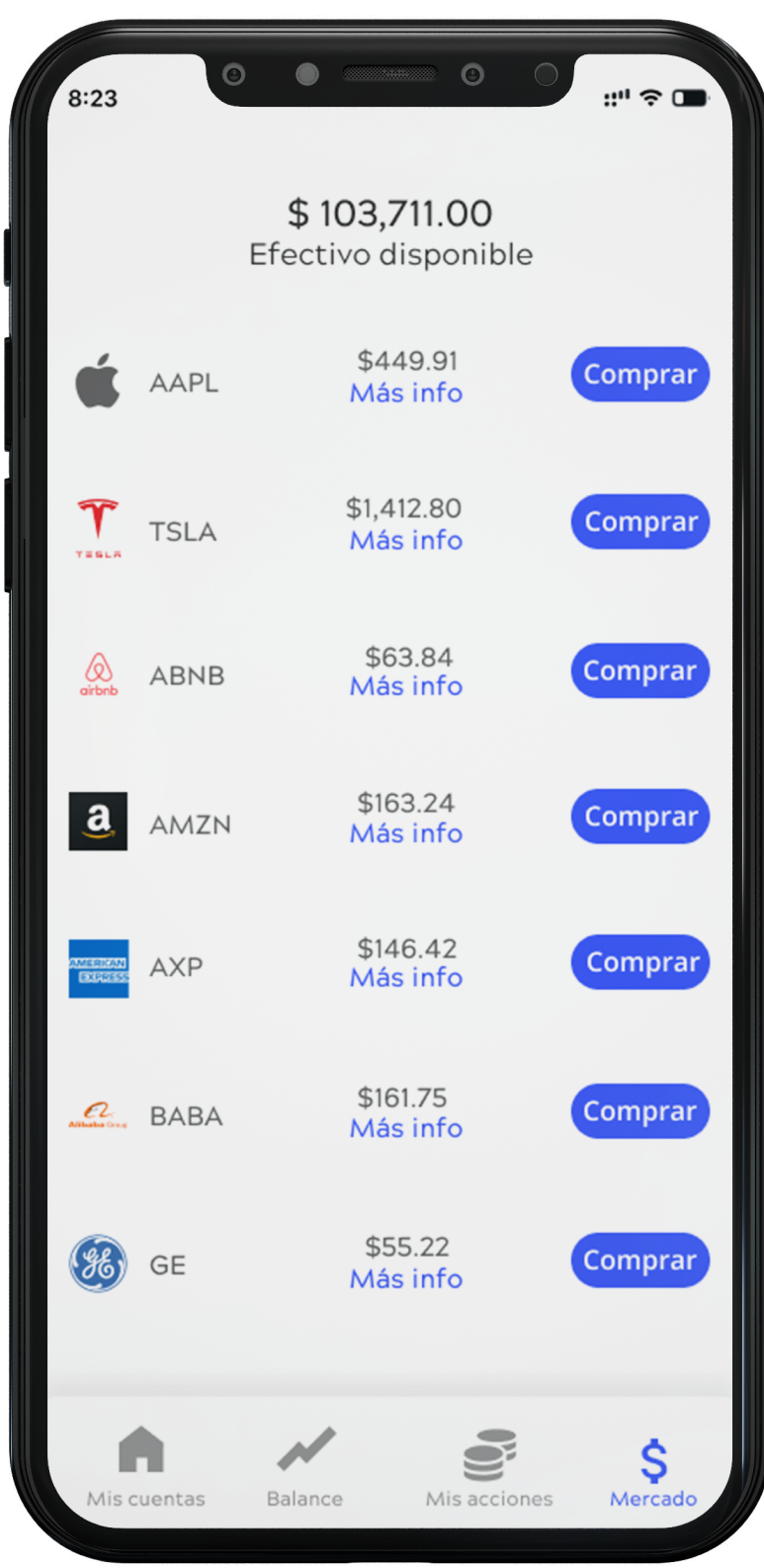Click Más info under the TSLA price
The image size is (764, 1568).
[x=405, y=540]
